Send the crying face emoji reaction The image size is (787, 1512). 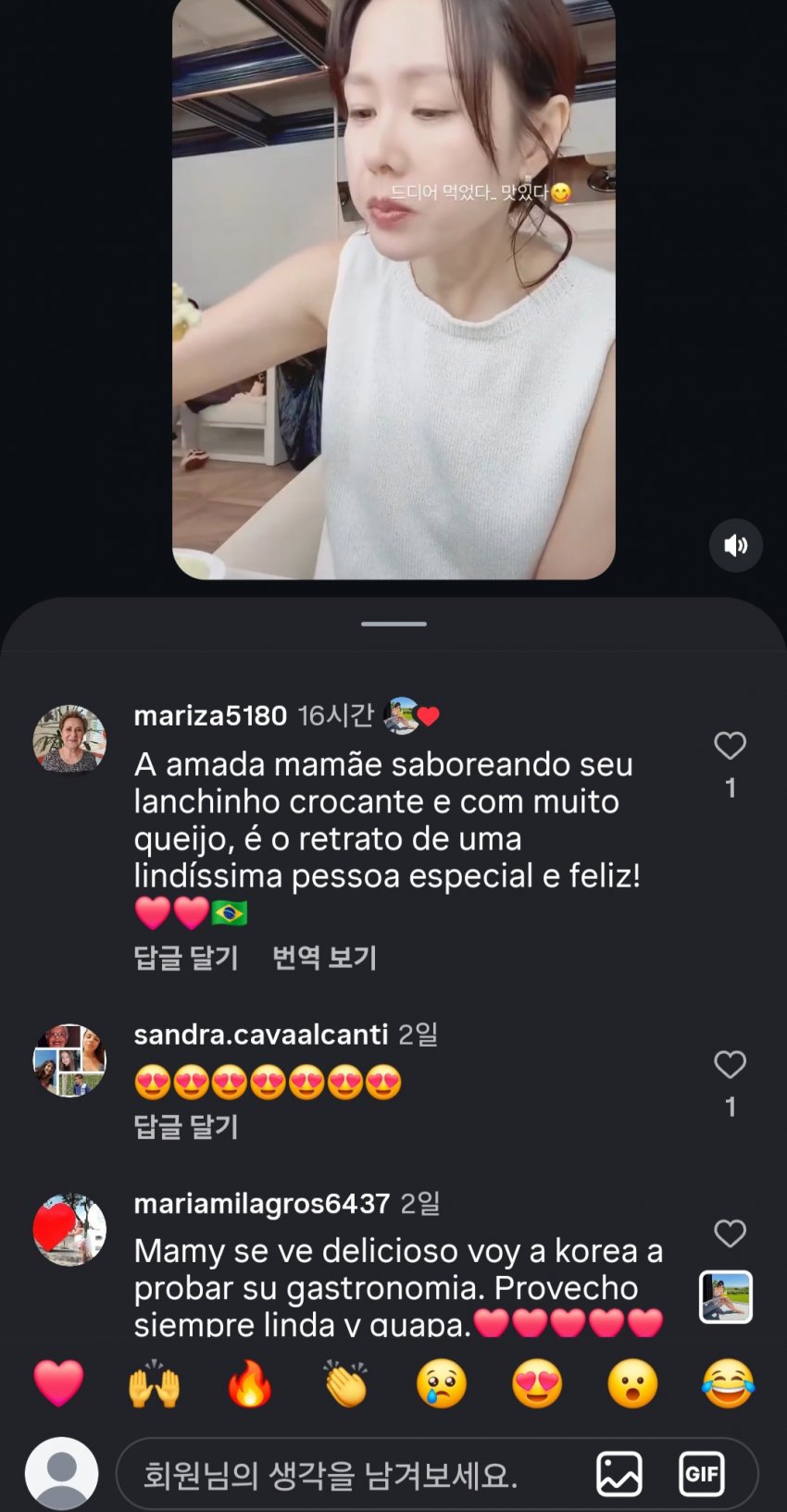[442, 1383]
